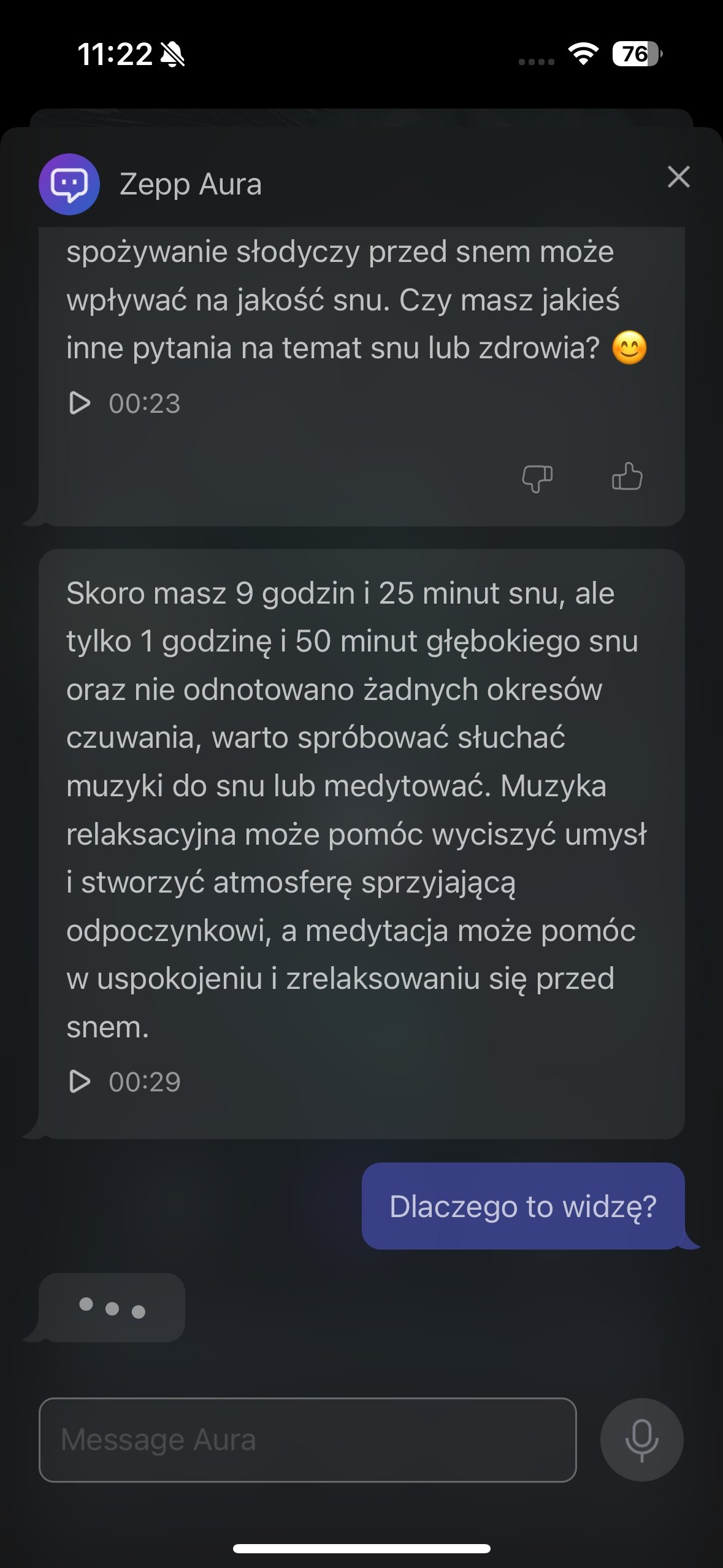723x1568 pixels.
Task: Close the Zepp Aura chat
Action: pos(678,177)
